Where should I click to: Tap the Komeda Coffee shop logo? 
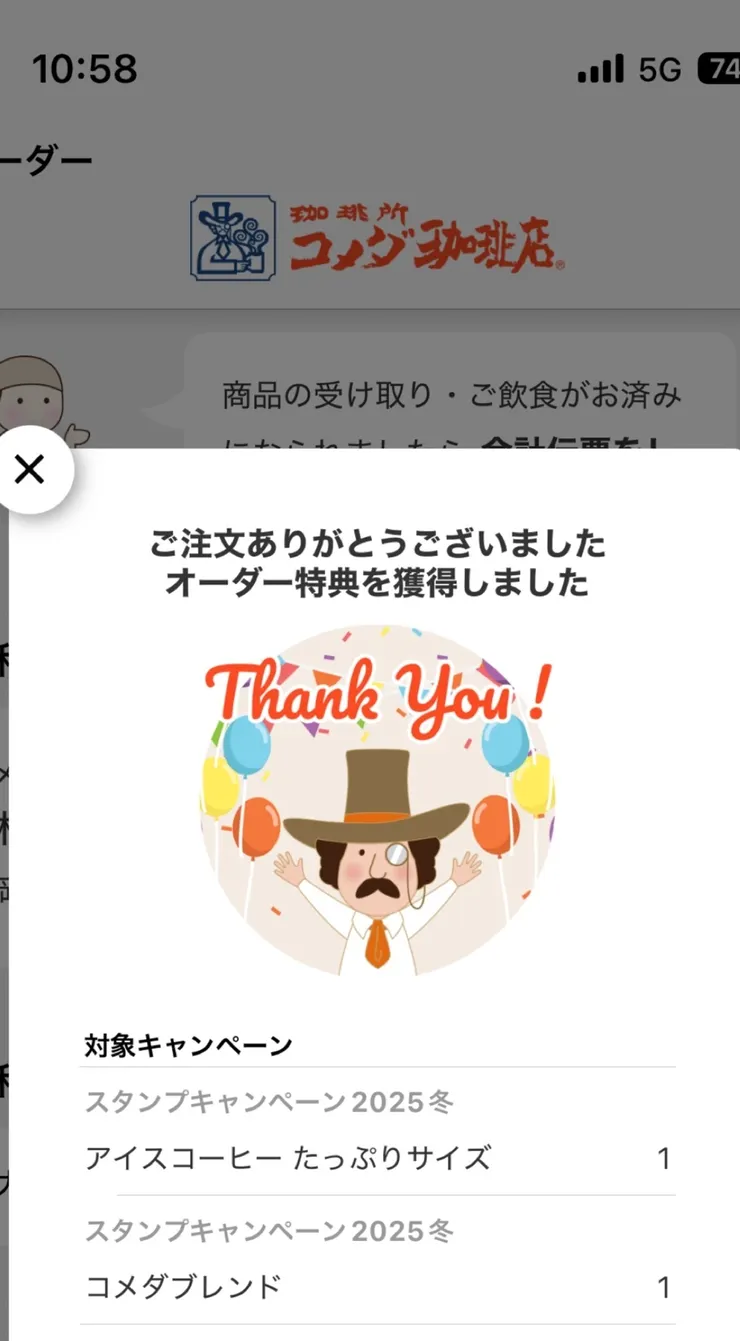(375, 237)
